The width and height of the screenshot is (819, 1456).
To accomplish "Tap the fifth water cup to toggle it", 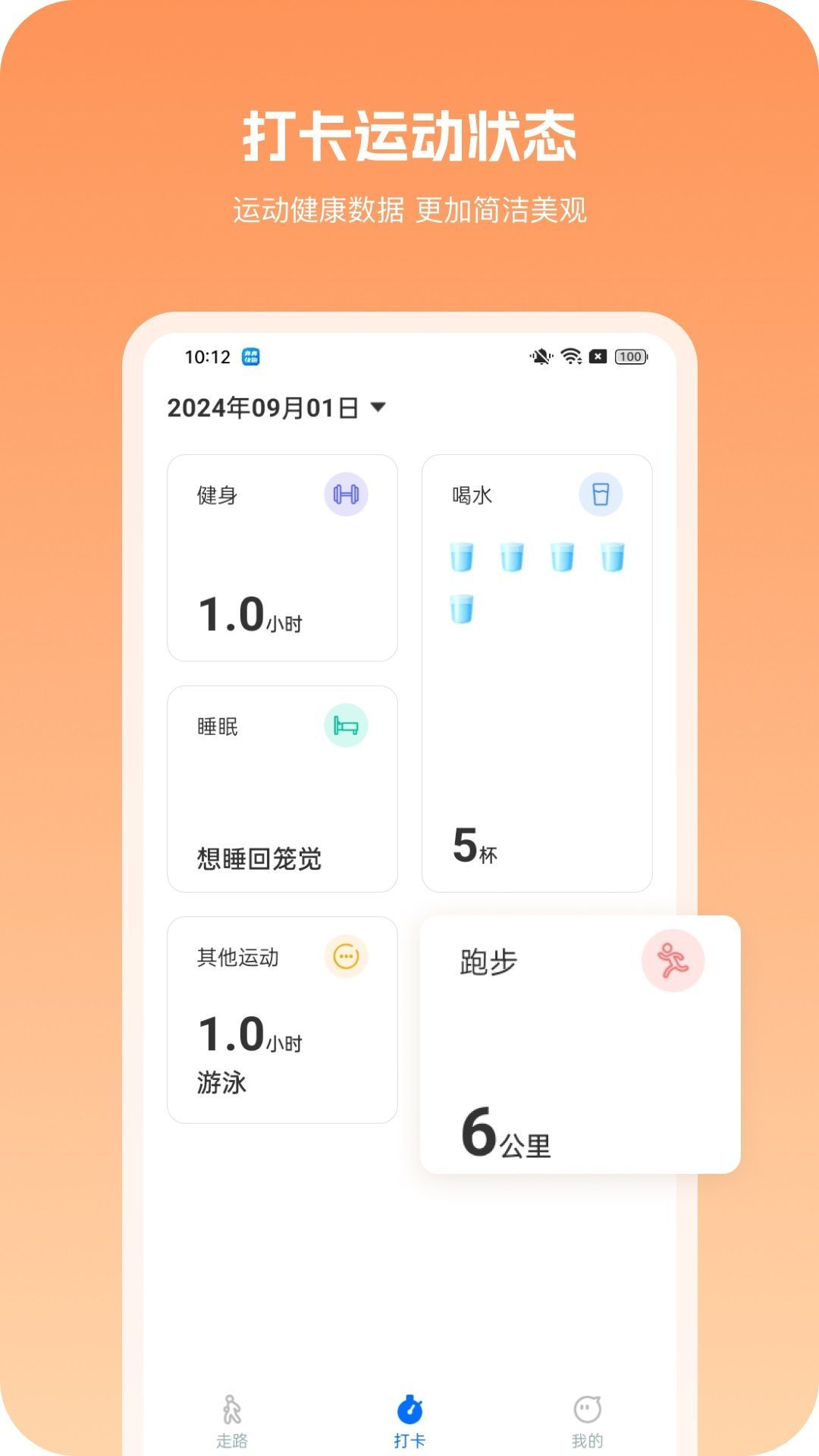I will [462, 609].
